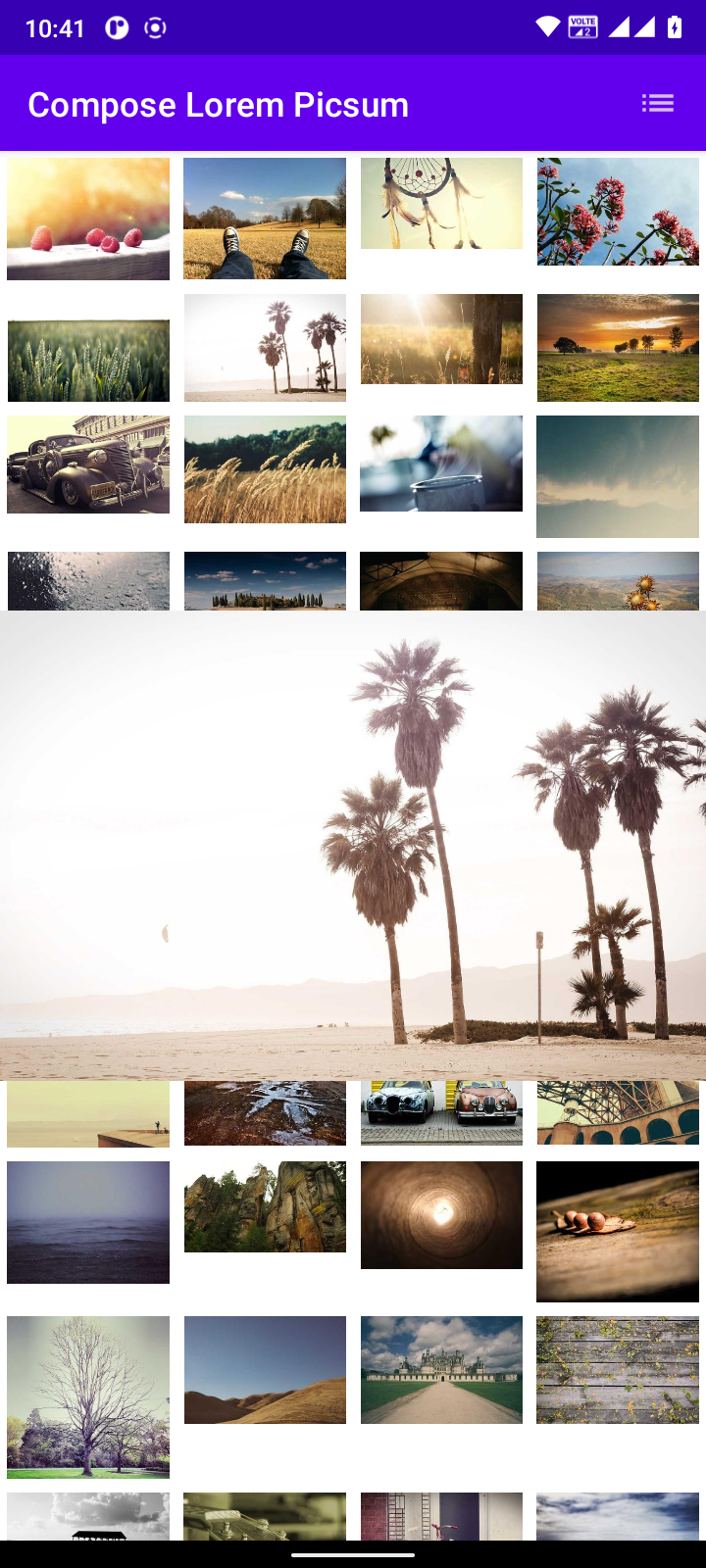
Task: Open the brown hills photo
Action: (x=265, y=1369)
